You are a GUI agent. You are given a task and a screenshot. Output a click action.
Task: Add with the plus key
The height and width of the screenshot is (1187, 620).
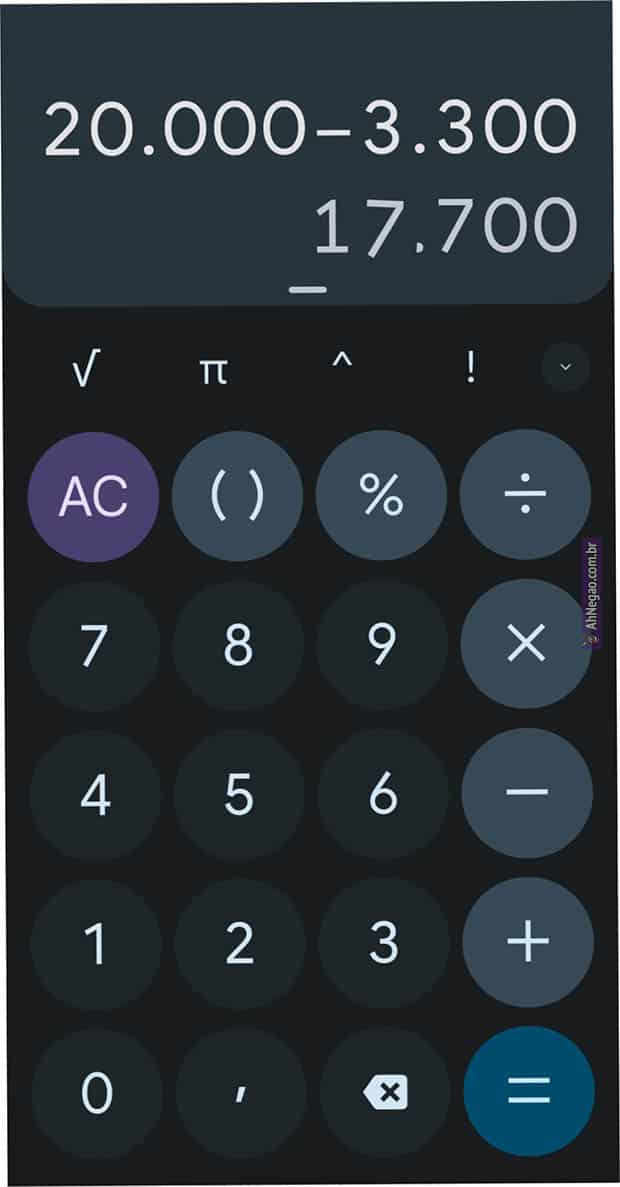(x=528, y=942)
